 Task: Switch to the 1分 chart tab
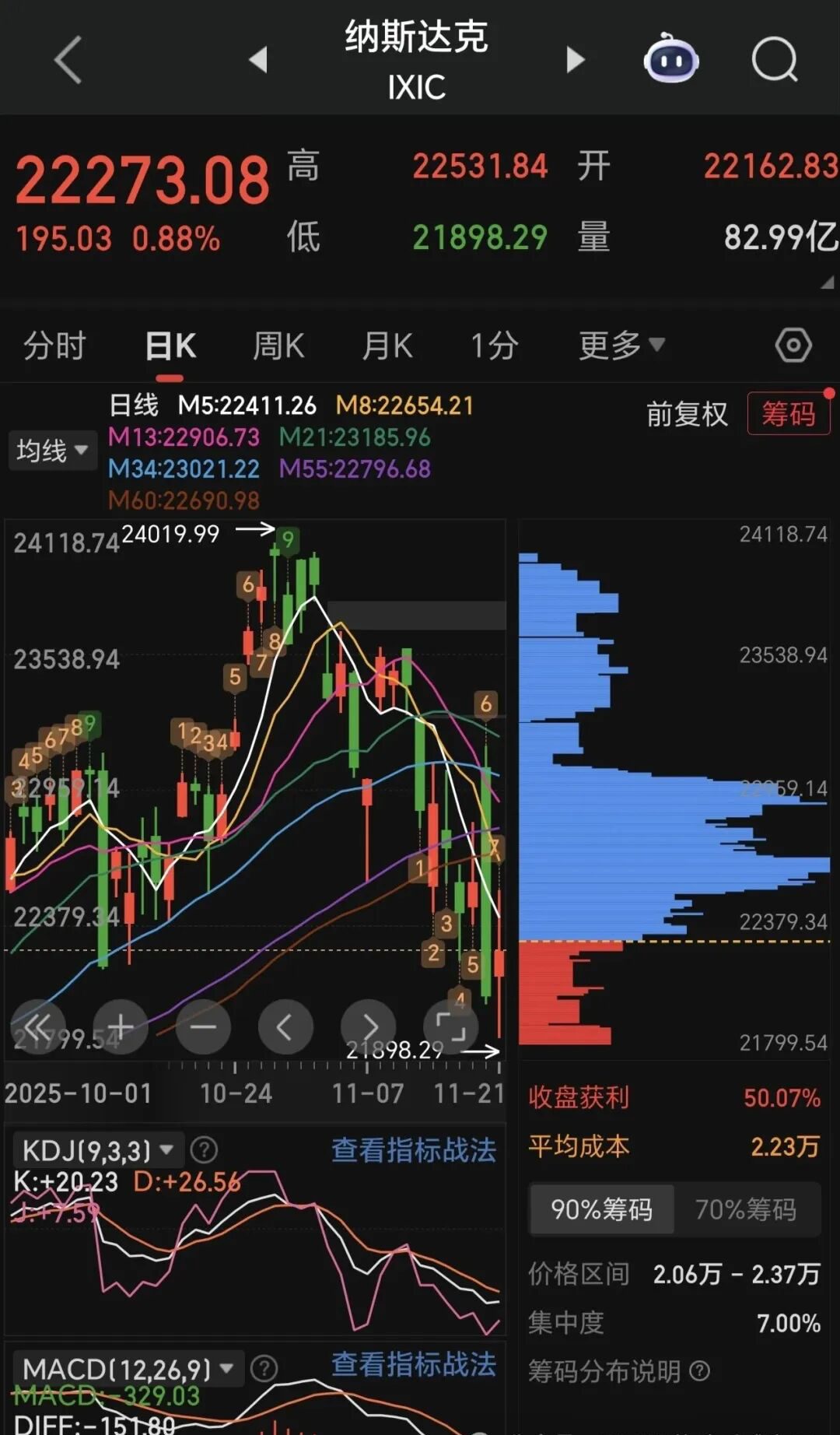coord(495,346)
